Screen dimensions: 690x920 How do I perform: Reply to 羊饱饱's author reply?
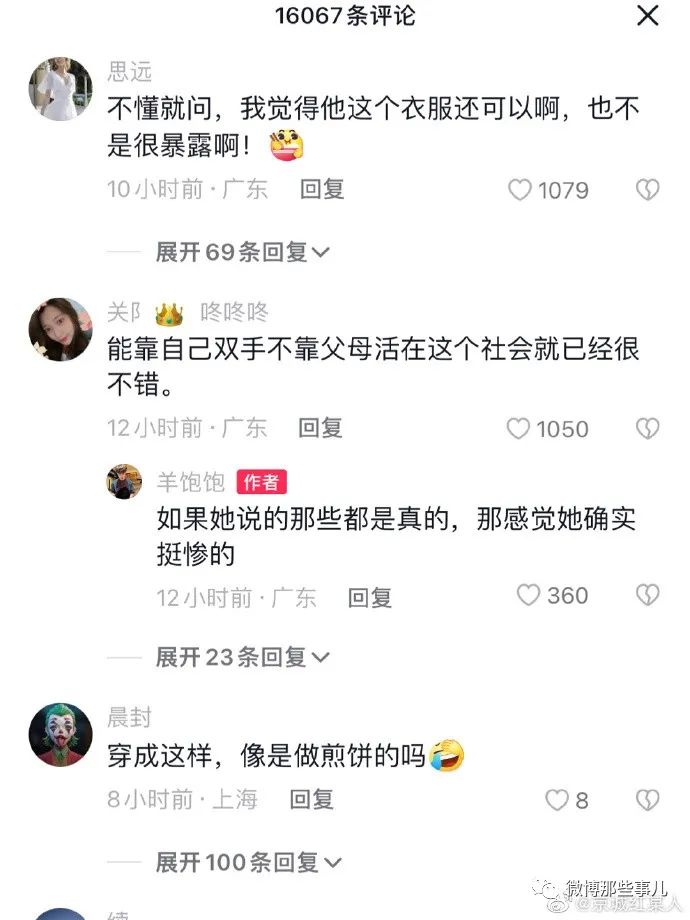(x=369, y=597)
